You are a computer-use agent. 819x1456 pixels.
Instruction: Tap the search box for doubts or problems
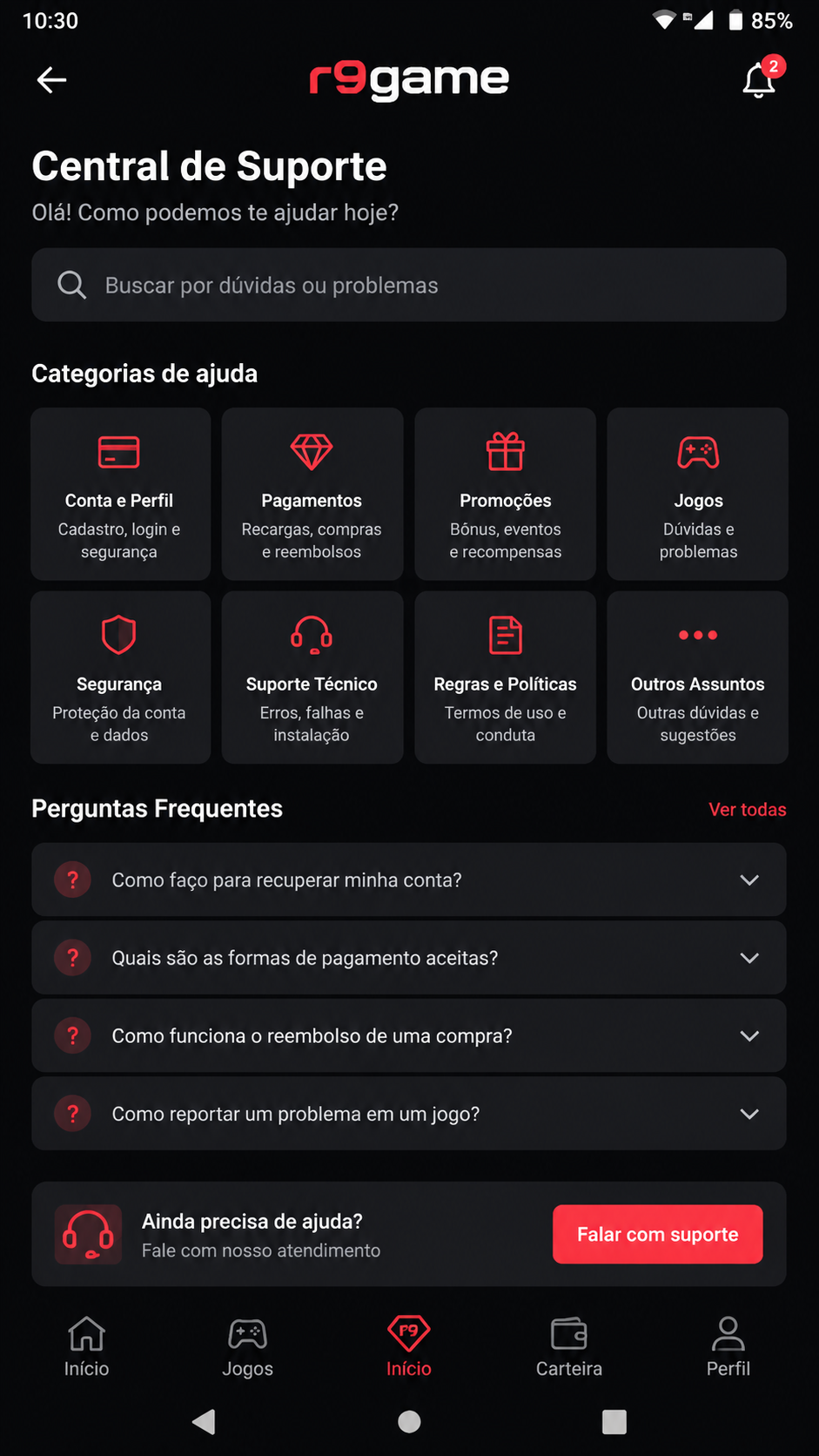pos(409,285)
